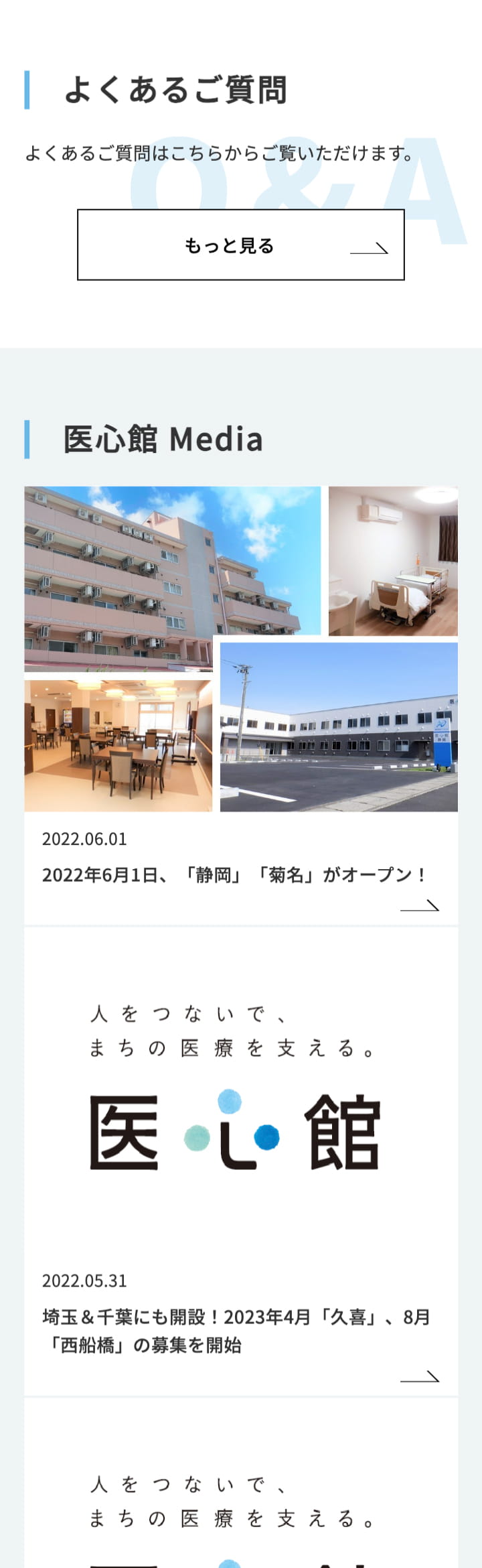Open the 2022.06.01 article about 静岡 and 菊名 opening
The height and width of the screenshot is (1568, 482).
(234, 874)
